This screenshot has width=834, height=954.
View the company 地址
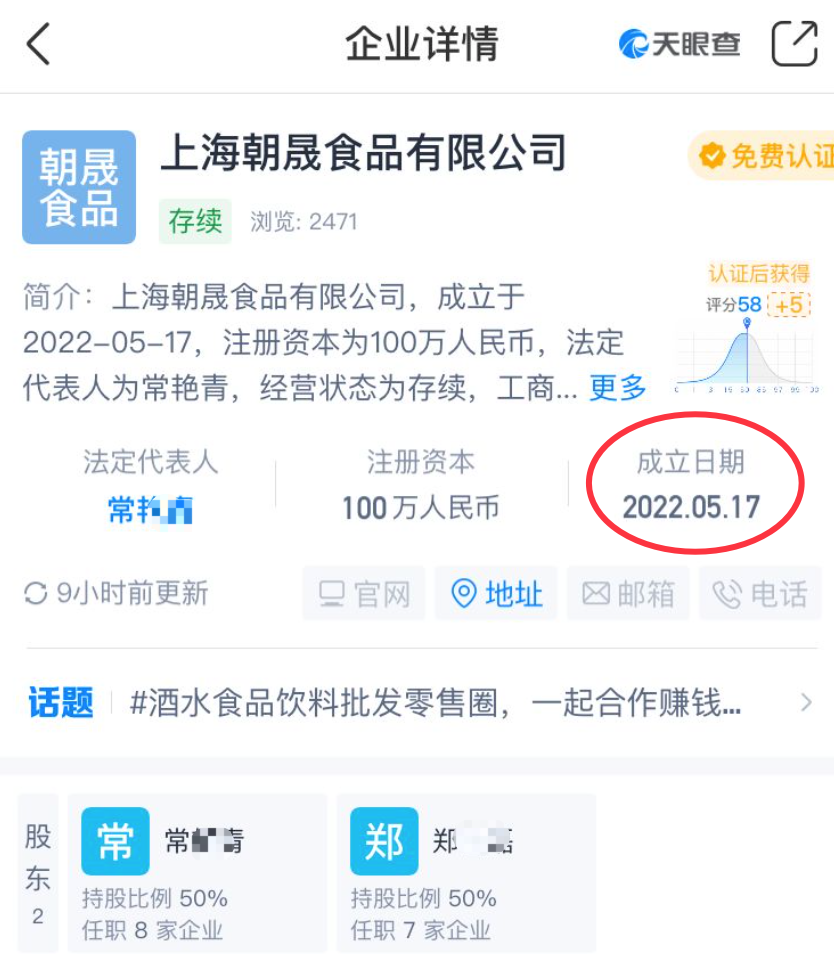(496, 594)
